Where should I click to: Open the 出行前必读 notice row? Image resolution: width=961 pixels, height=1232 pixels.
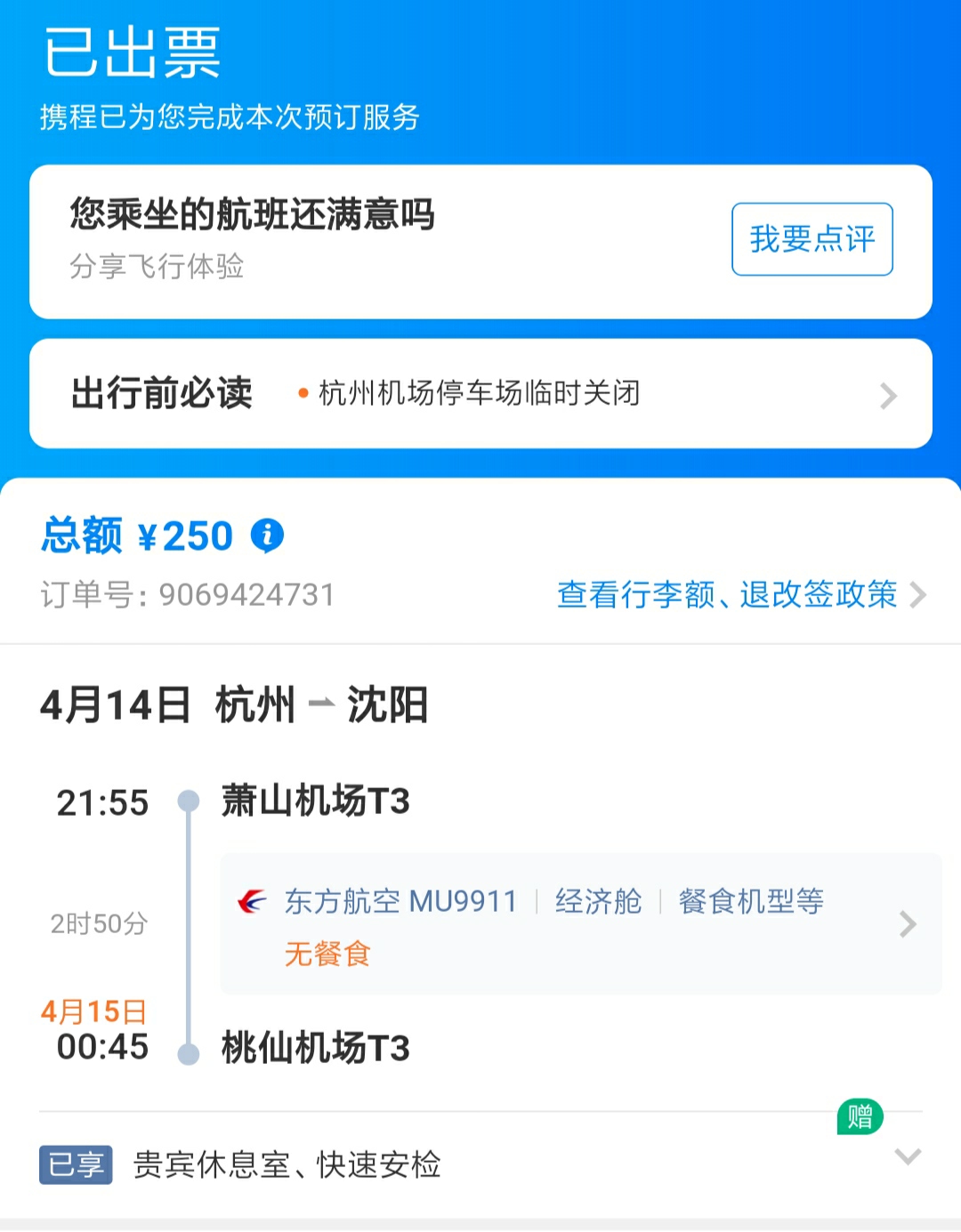coord(480,394)
